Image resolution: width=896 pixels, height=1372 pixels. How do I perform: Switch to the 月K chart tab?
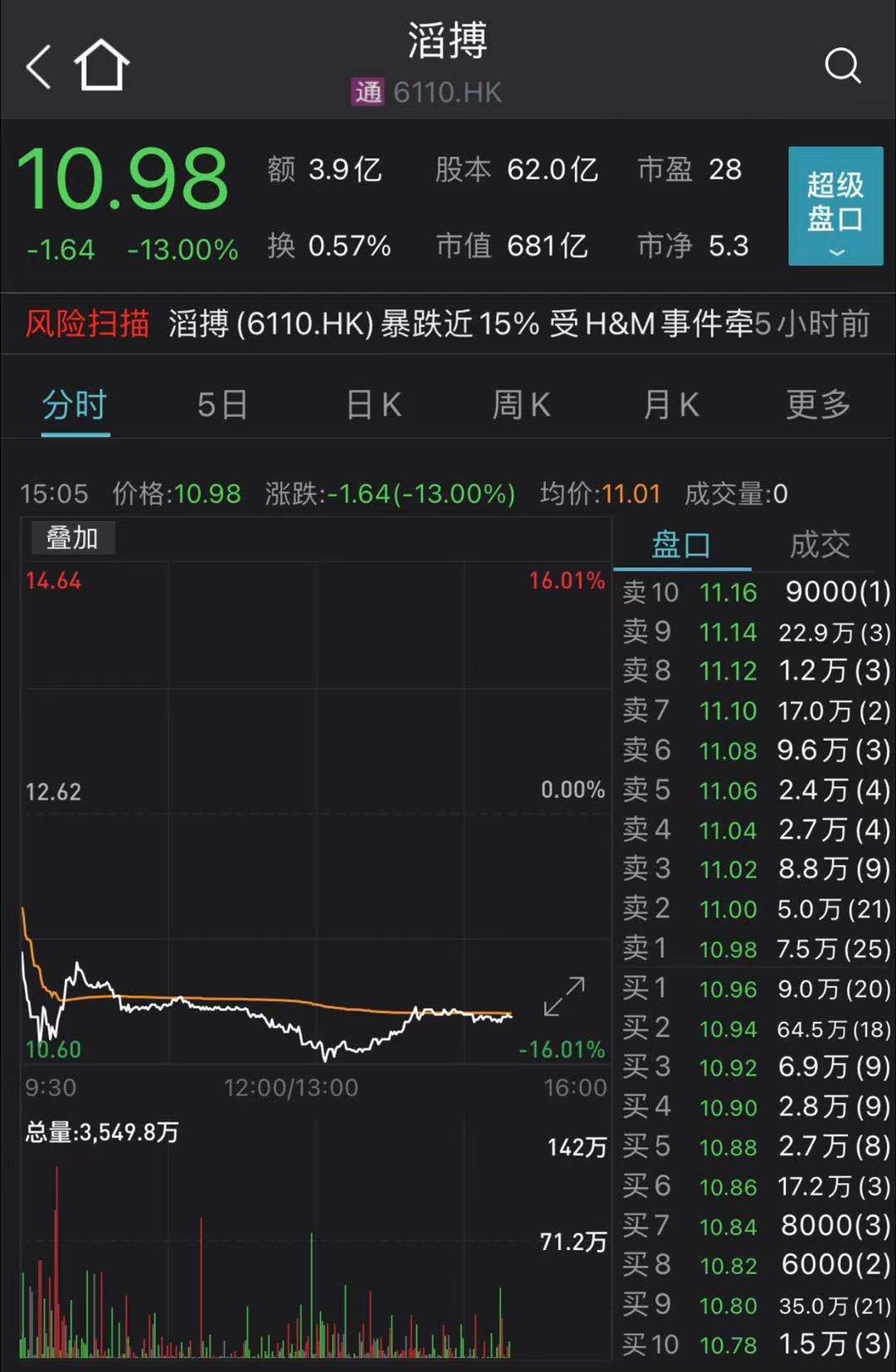670,406
